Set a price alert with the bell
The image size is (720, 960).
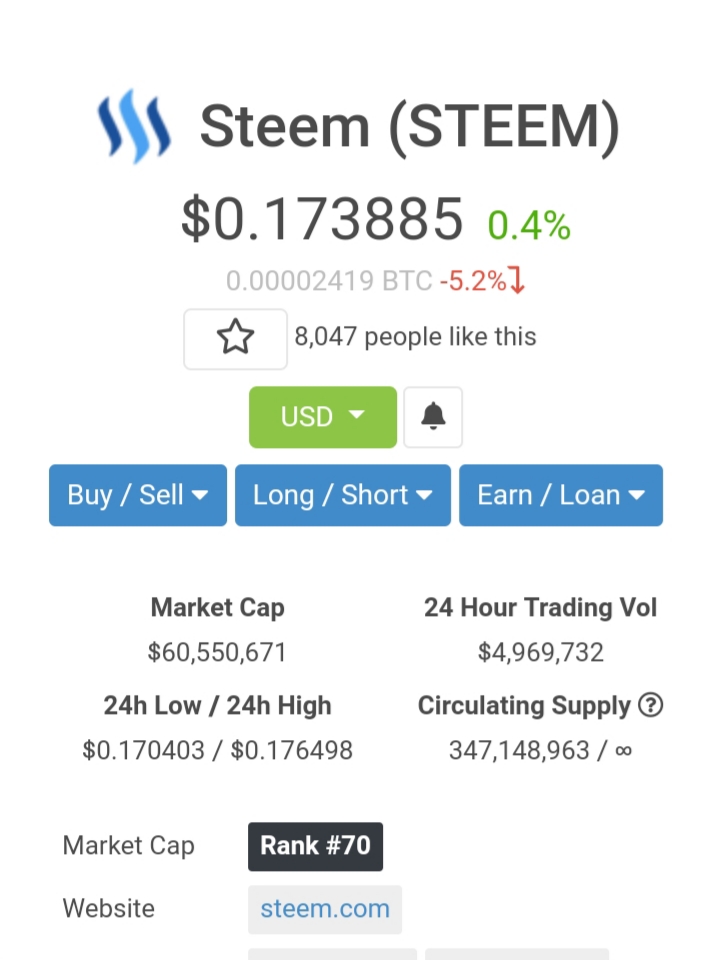click(433, 417)
